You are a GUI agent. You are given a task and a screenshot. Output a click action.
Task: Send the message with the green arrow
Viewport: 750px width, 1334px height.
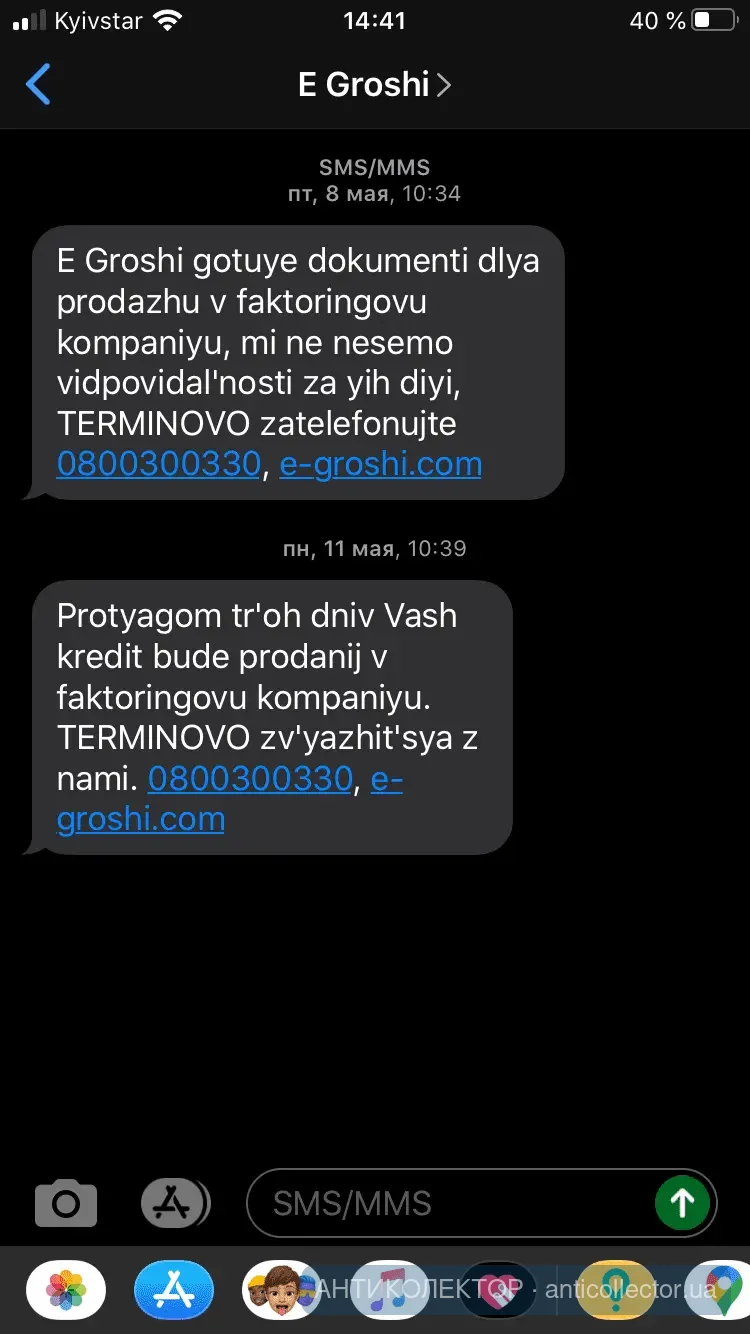[x=682, y=1202]
